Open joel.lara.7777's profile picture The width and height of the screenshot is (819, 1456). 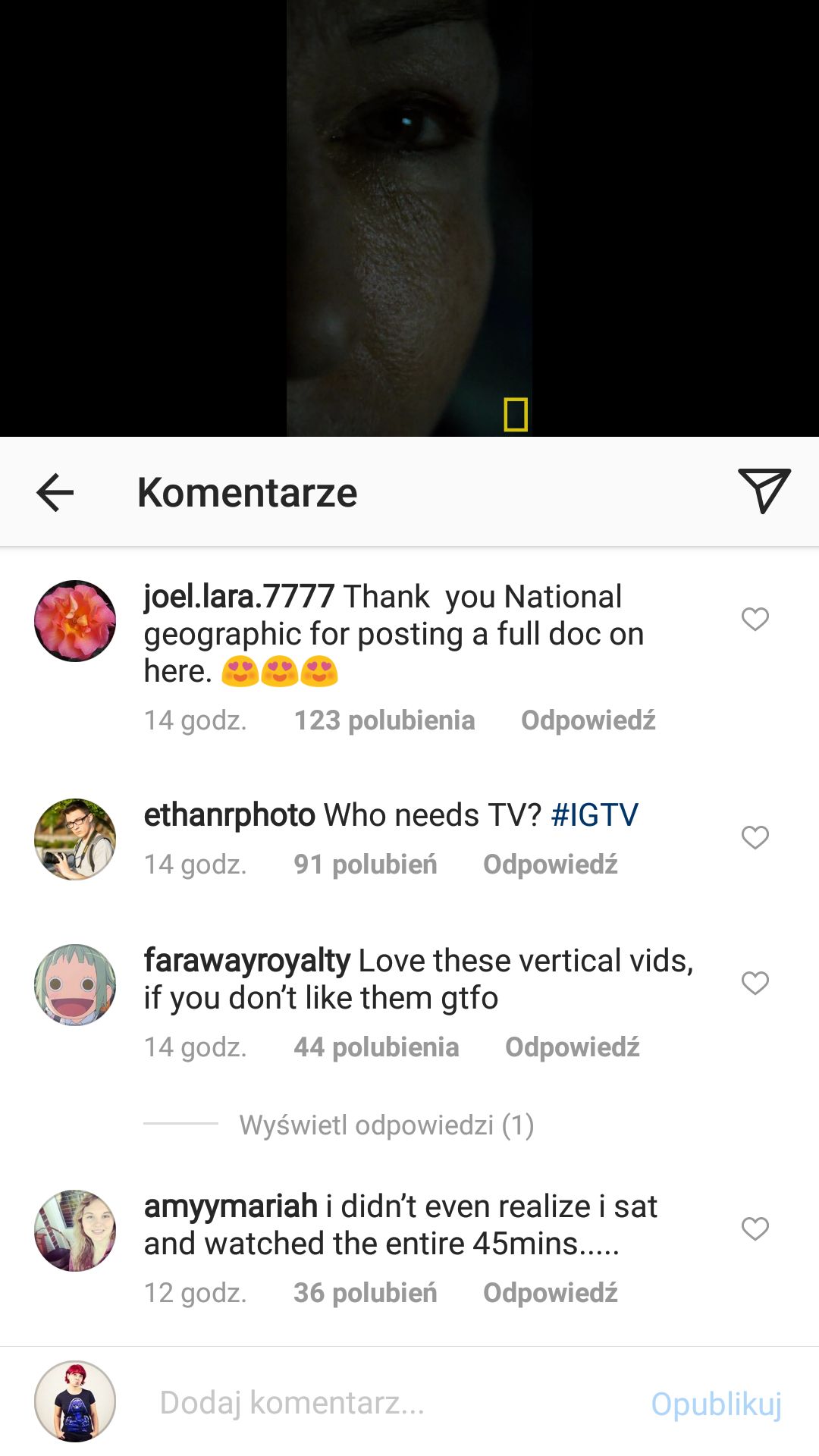click(75, 621)
